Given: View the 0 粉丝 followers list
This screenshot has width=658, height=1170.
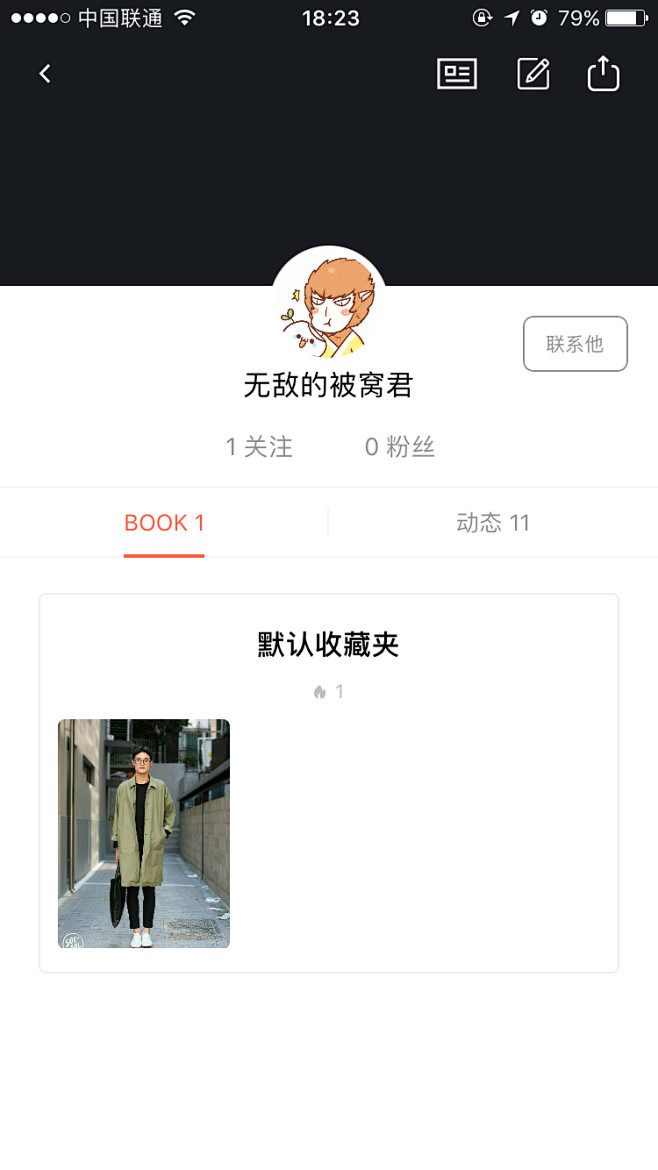Looking at the screenshot, I should [x=399, y=447].
